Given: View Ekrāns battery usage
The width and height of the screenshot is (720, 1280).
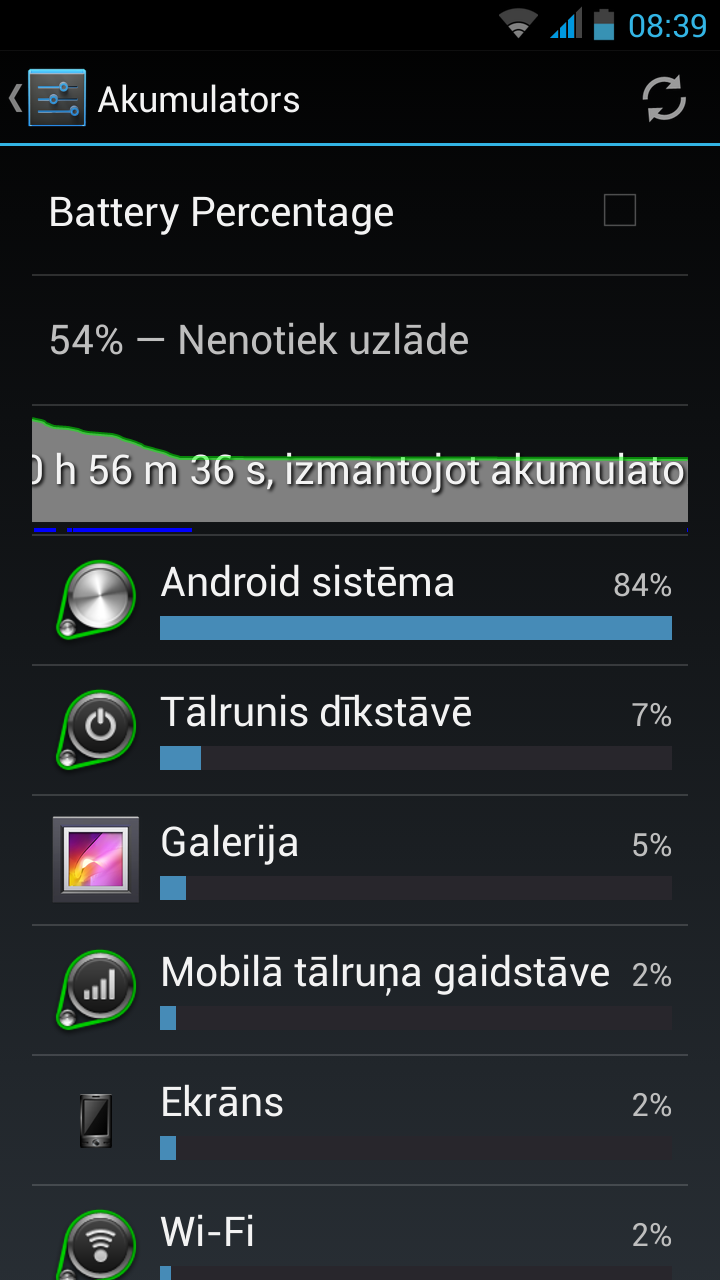Looking at the screenshot, I should 360,1121.
